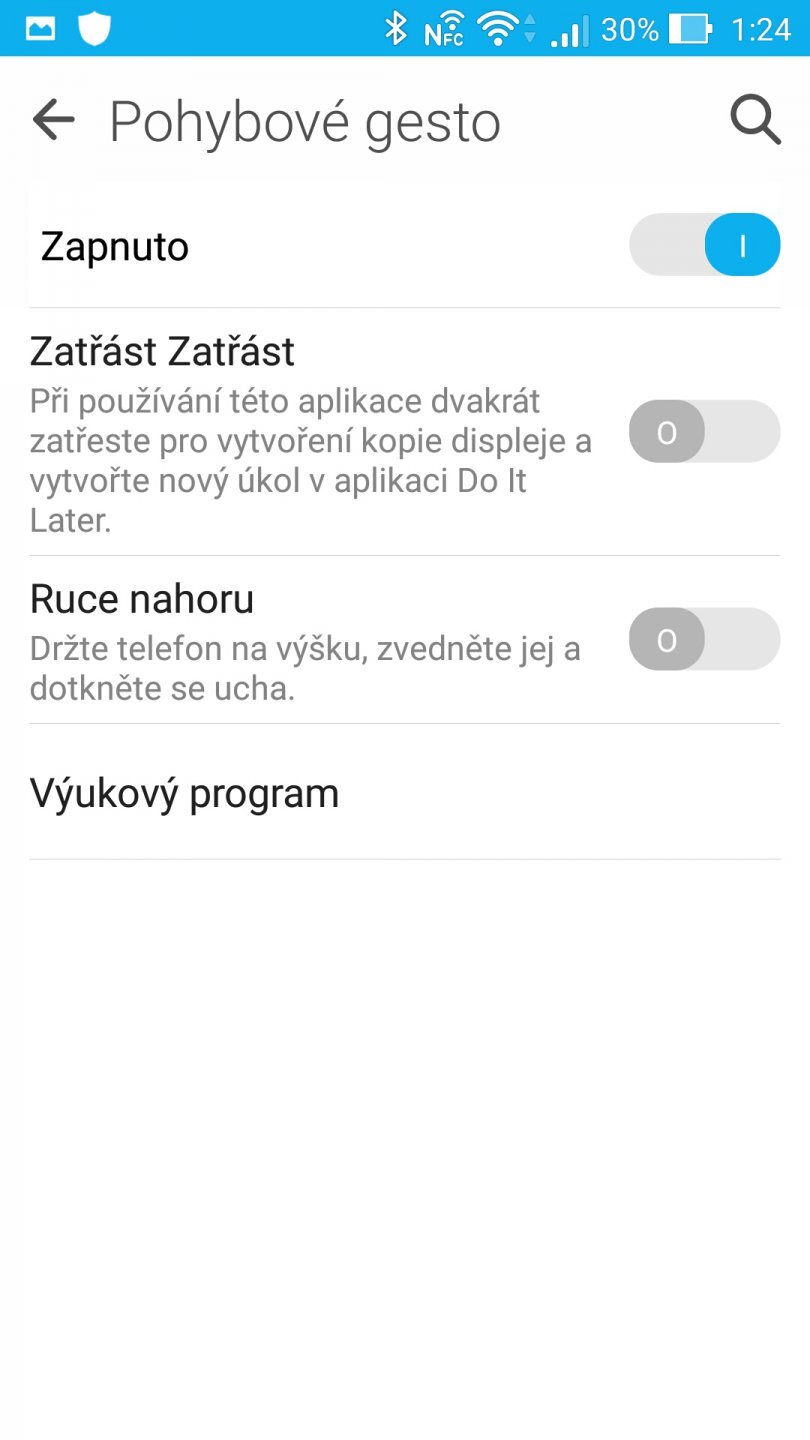Tap the data sync arrows beside Wi-Fi icon
This screenshot has width=810, height=1440.
(527, 28)
